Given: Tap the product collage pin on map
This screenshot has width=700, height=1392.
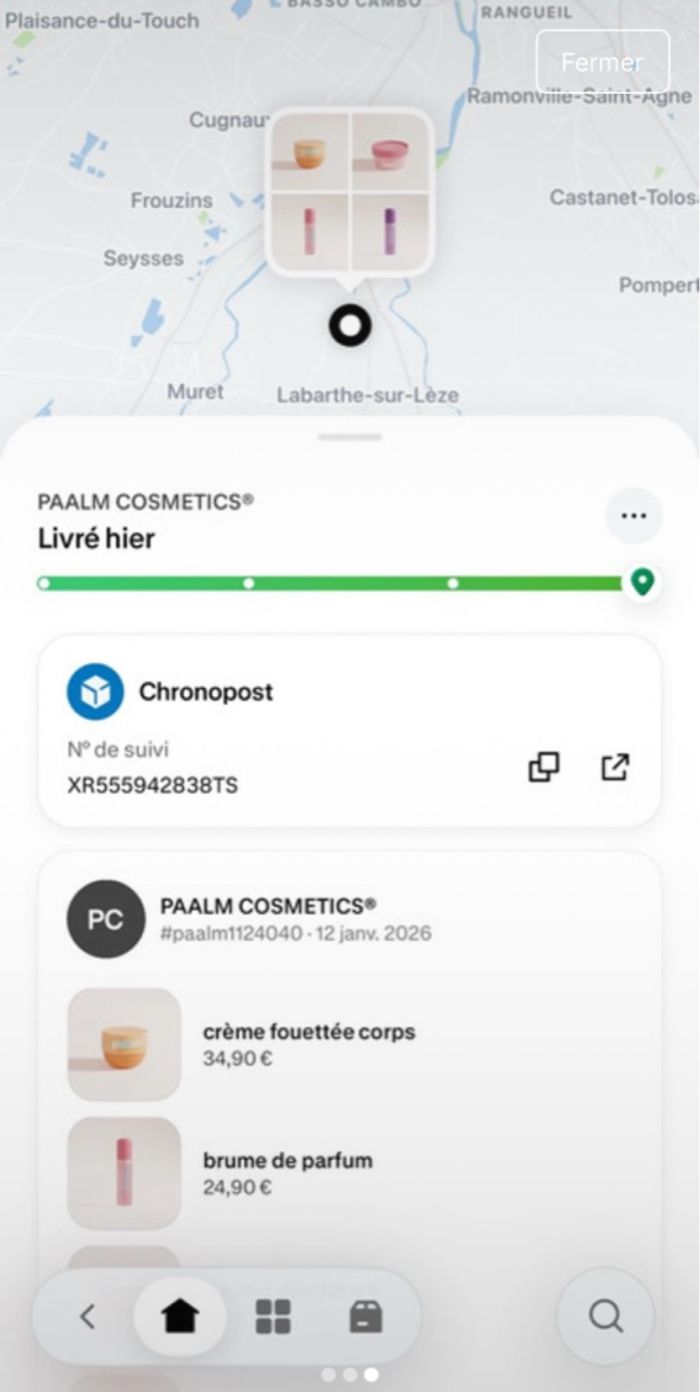Looking at the screenshot, I should (x=349, y=191).
